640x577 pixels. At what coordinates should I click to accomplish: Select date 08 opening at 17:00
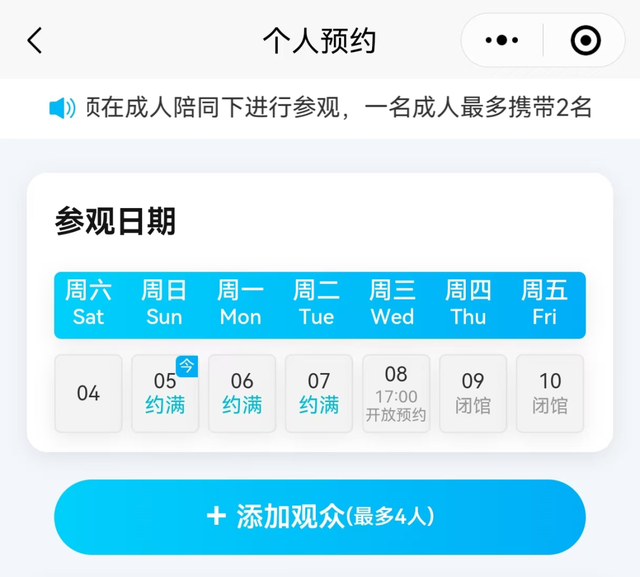396,393
